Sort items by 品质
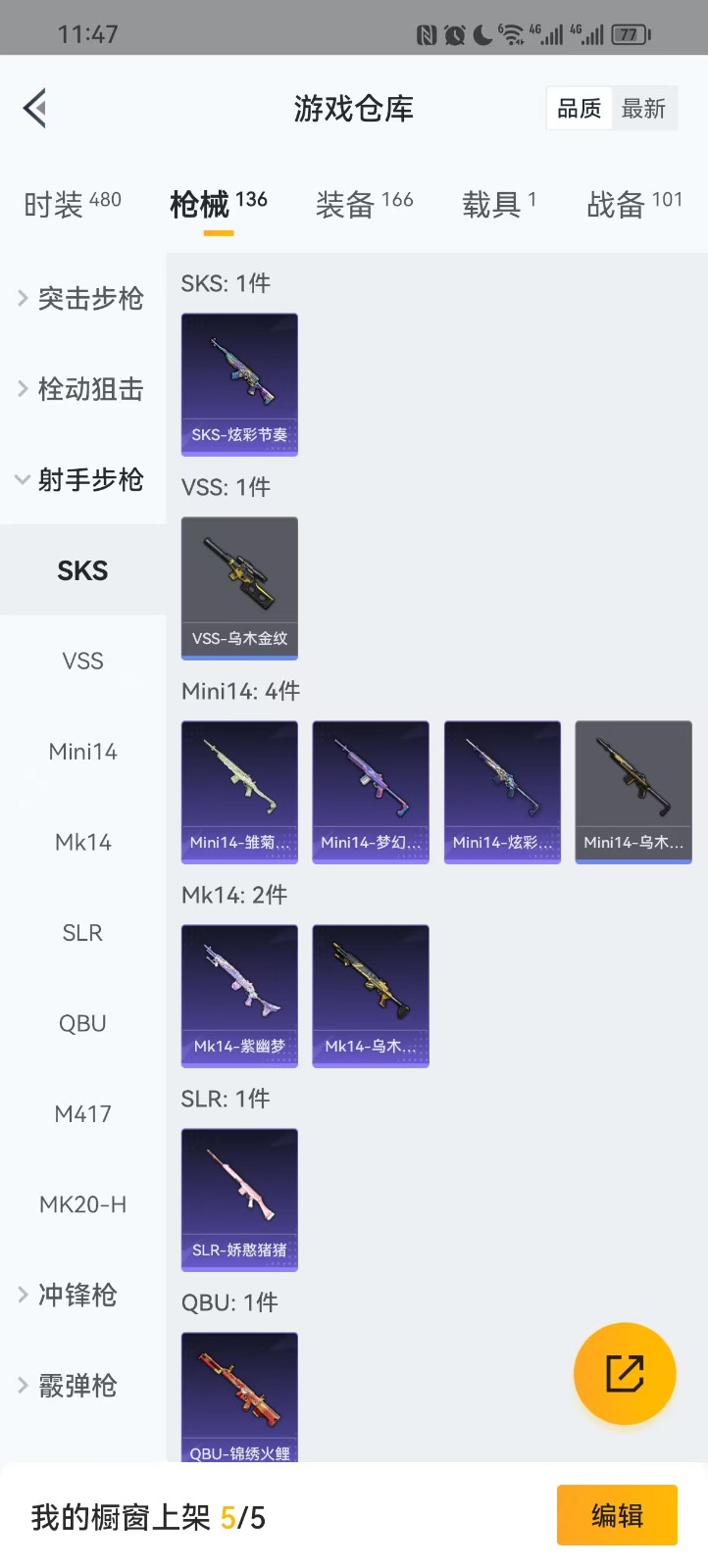This screenshot has width=708, height=1568. tap(579, 109)
